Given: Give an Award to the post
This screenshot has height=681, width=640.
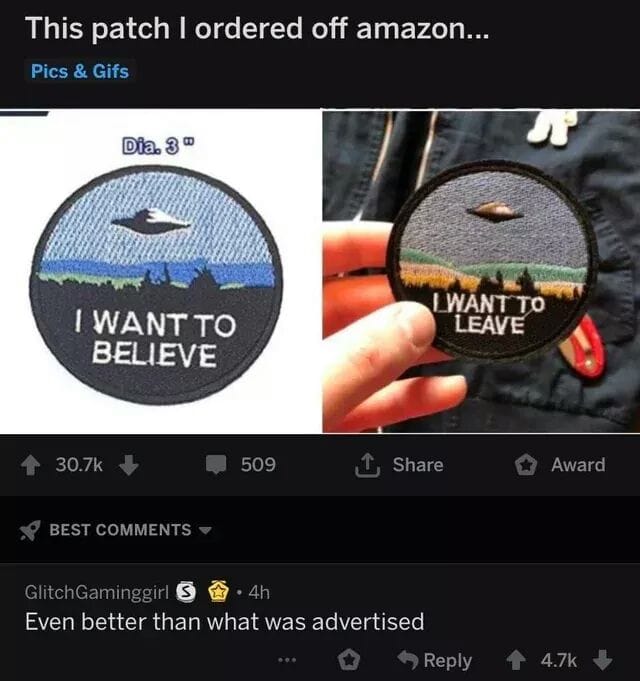Looking at the screenshot, I should click(x=560, y=464).
